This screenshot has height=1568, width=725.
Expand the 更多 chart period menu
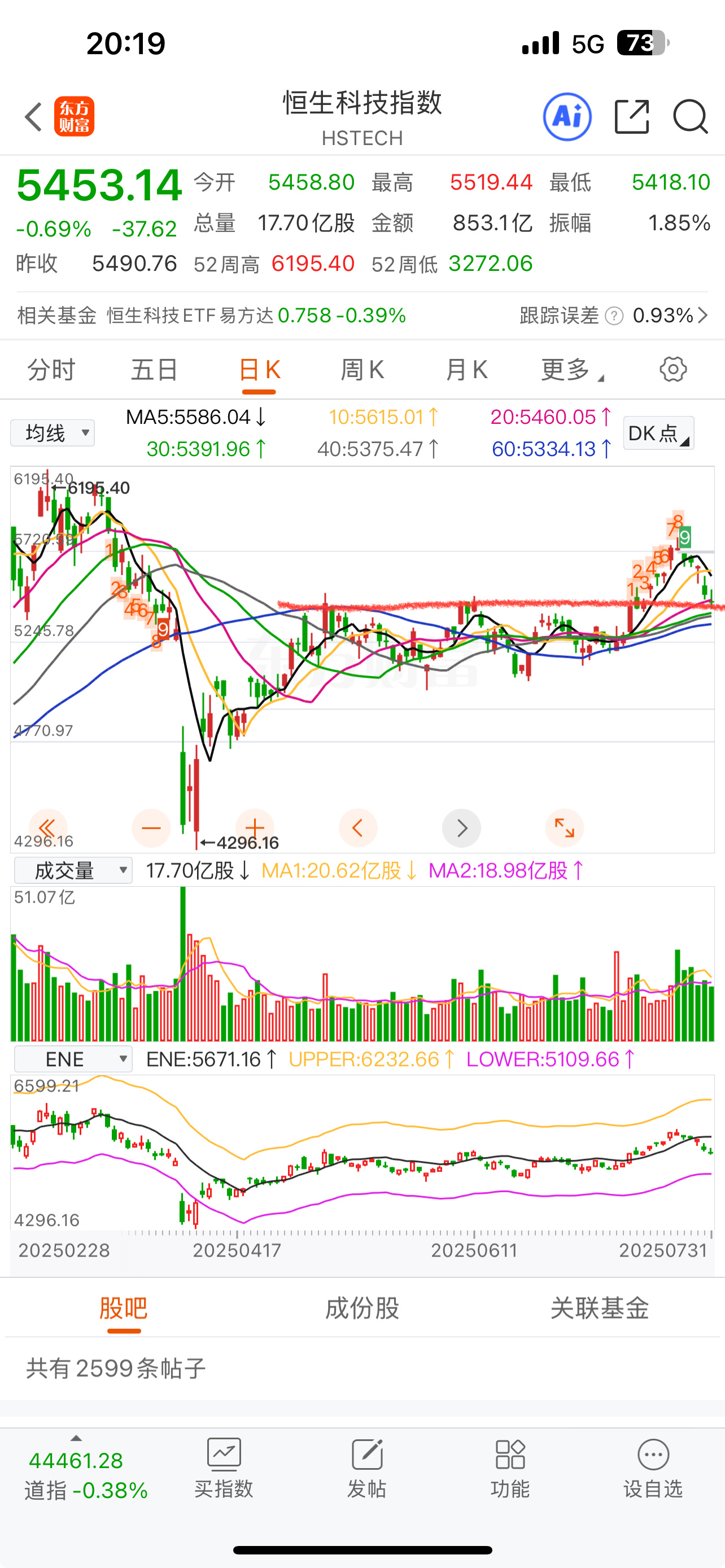571,370
